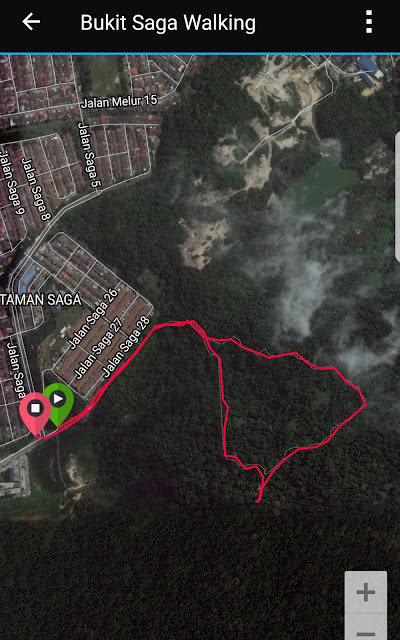Zoom in the map with plus button
This screenshot has height=640, width=400.
click(366, 592)
